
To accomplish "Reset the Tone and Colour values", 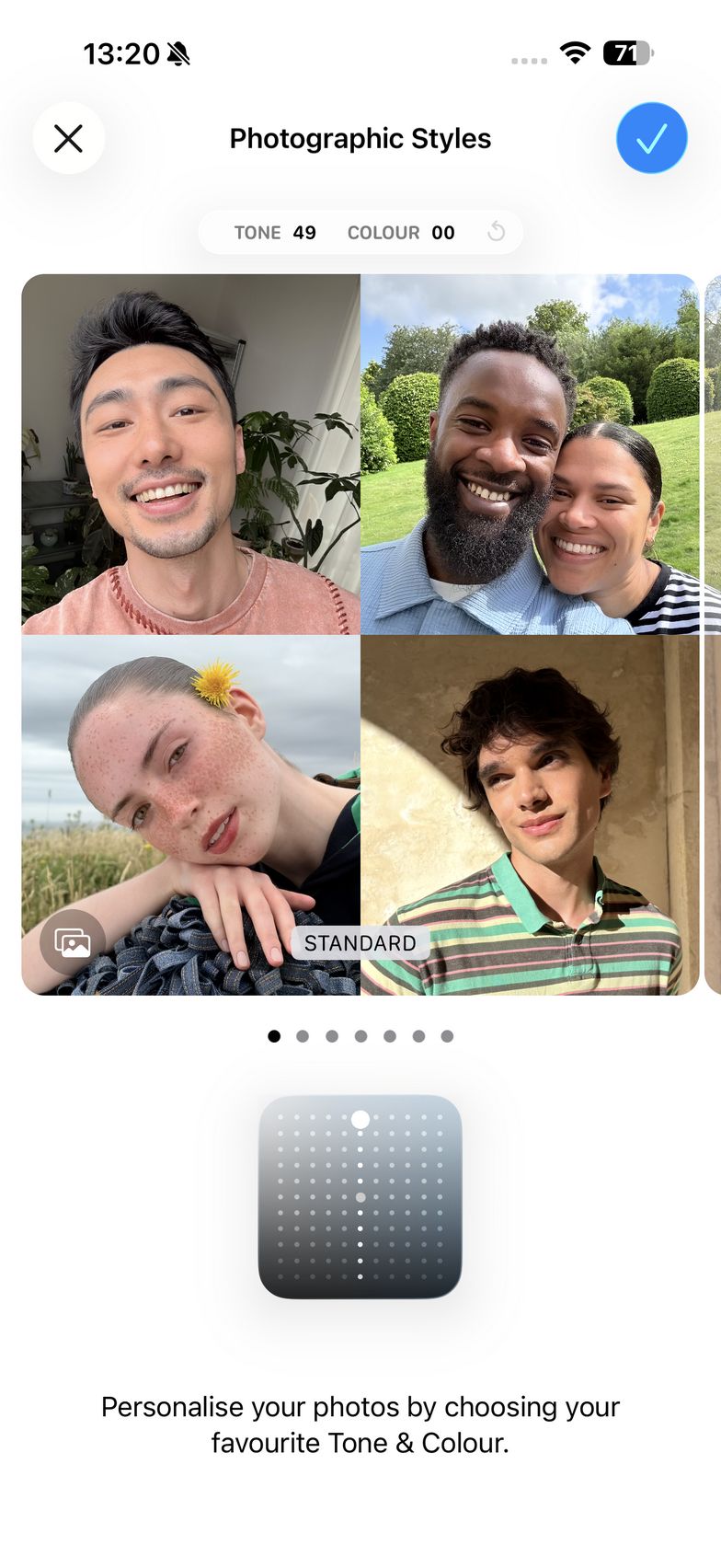I will [x=496, y=232].
